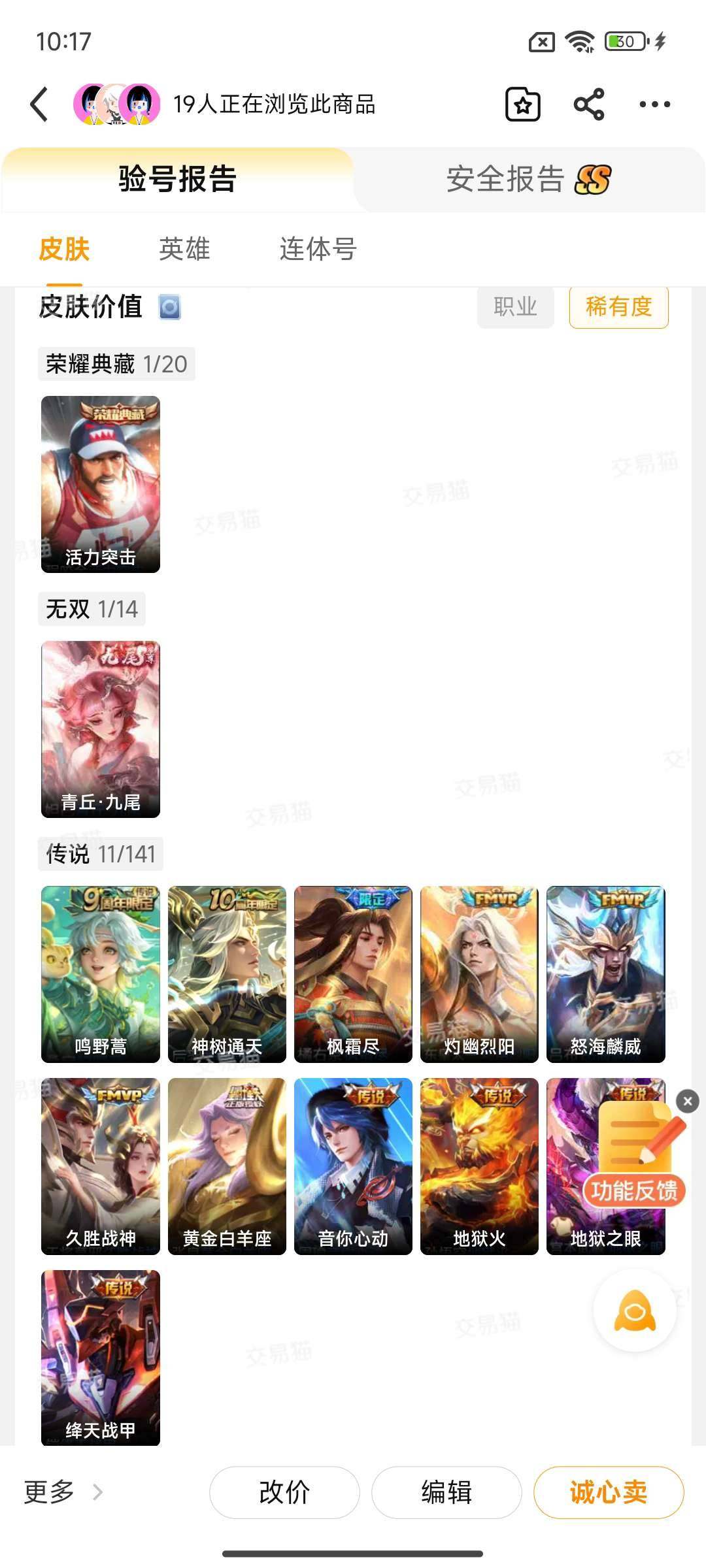This screenshot has height=1568, width=706.
Task: Enable the 稀有度 sorting option
Action: coord(618,307)
